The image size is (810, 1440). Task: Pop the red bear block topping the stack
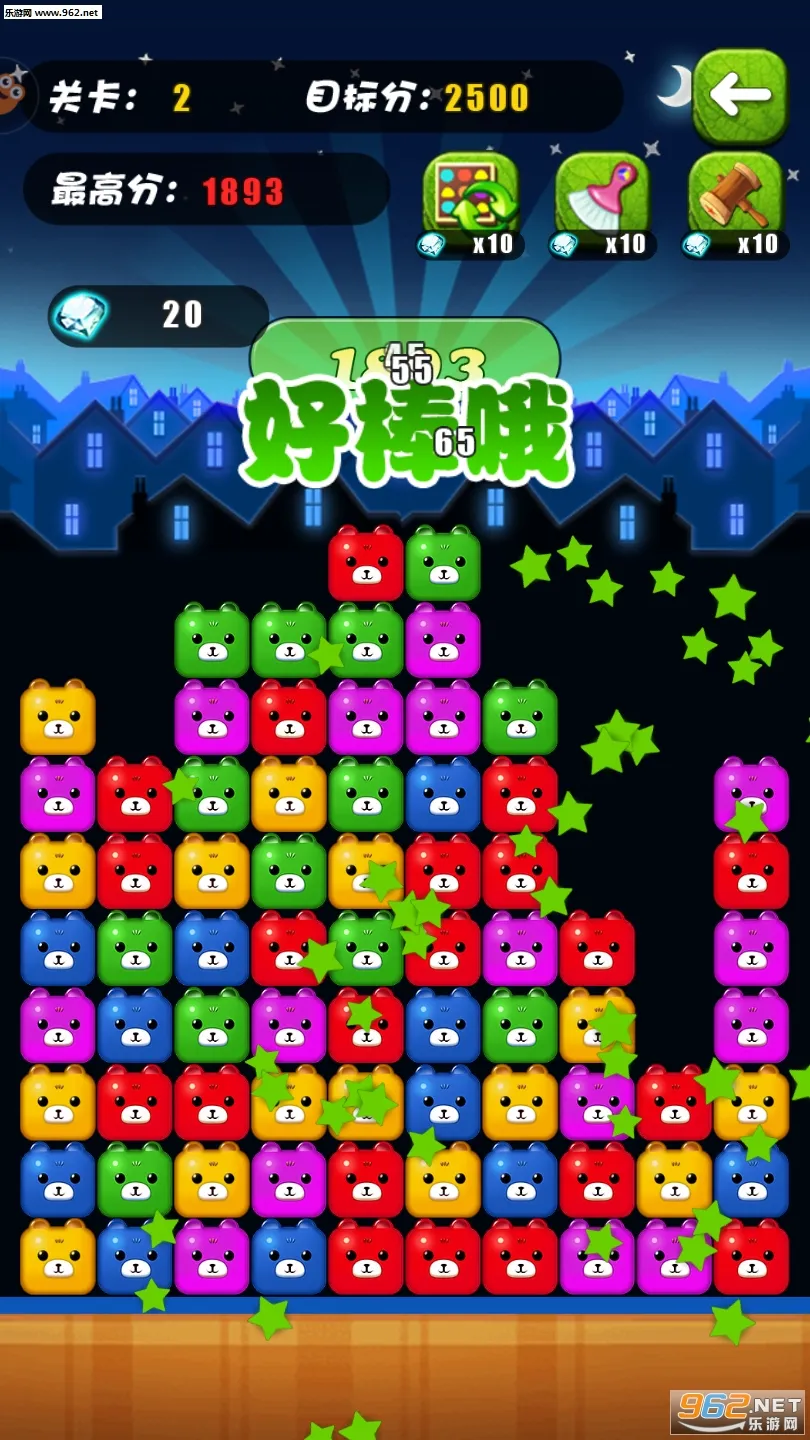(x=366, y=565)
